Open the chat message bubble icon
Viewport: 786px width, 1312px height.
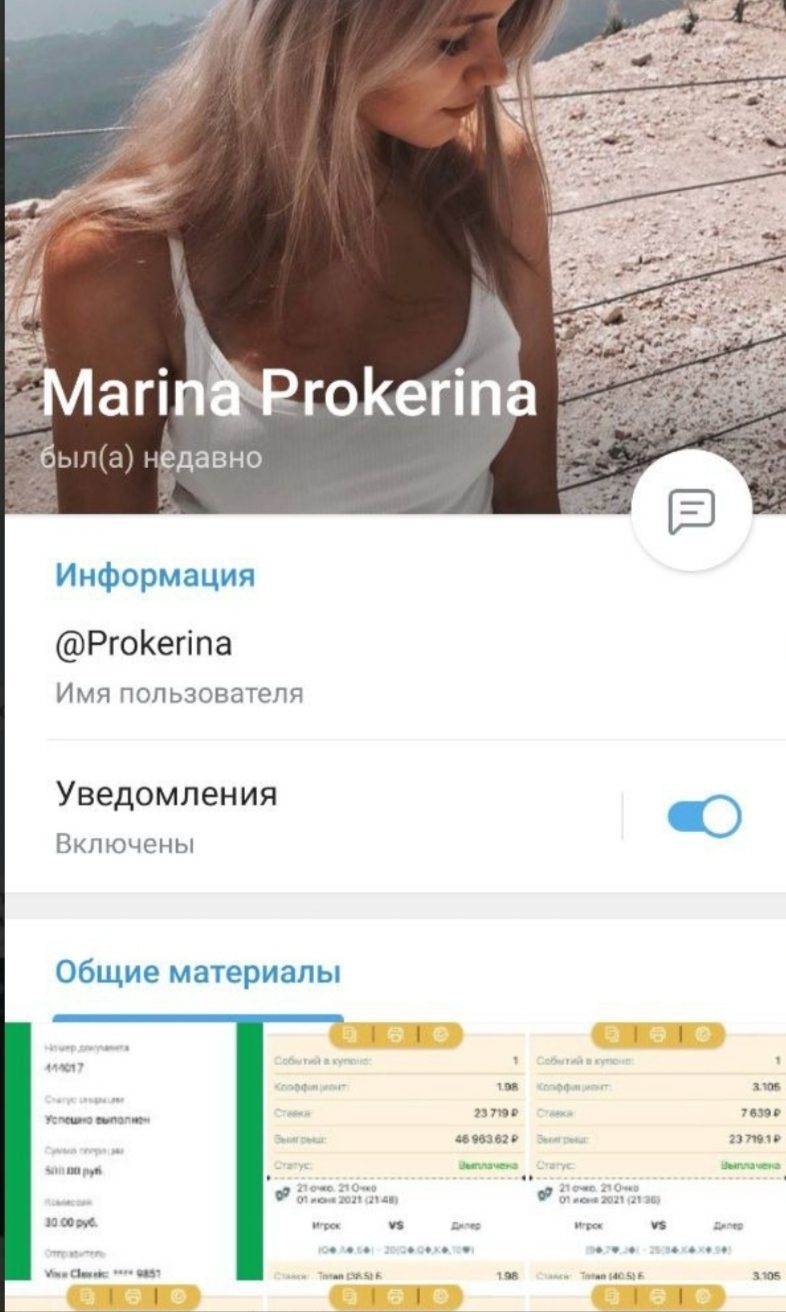point(691,512)
